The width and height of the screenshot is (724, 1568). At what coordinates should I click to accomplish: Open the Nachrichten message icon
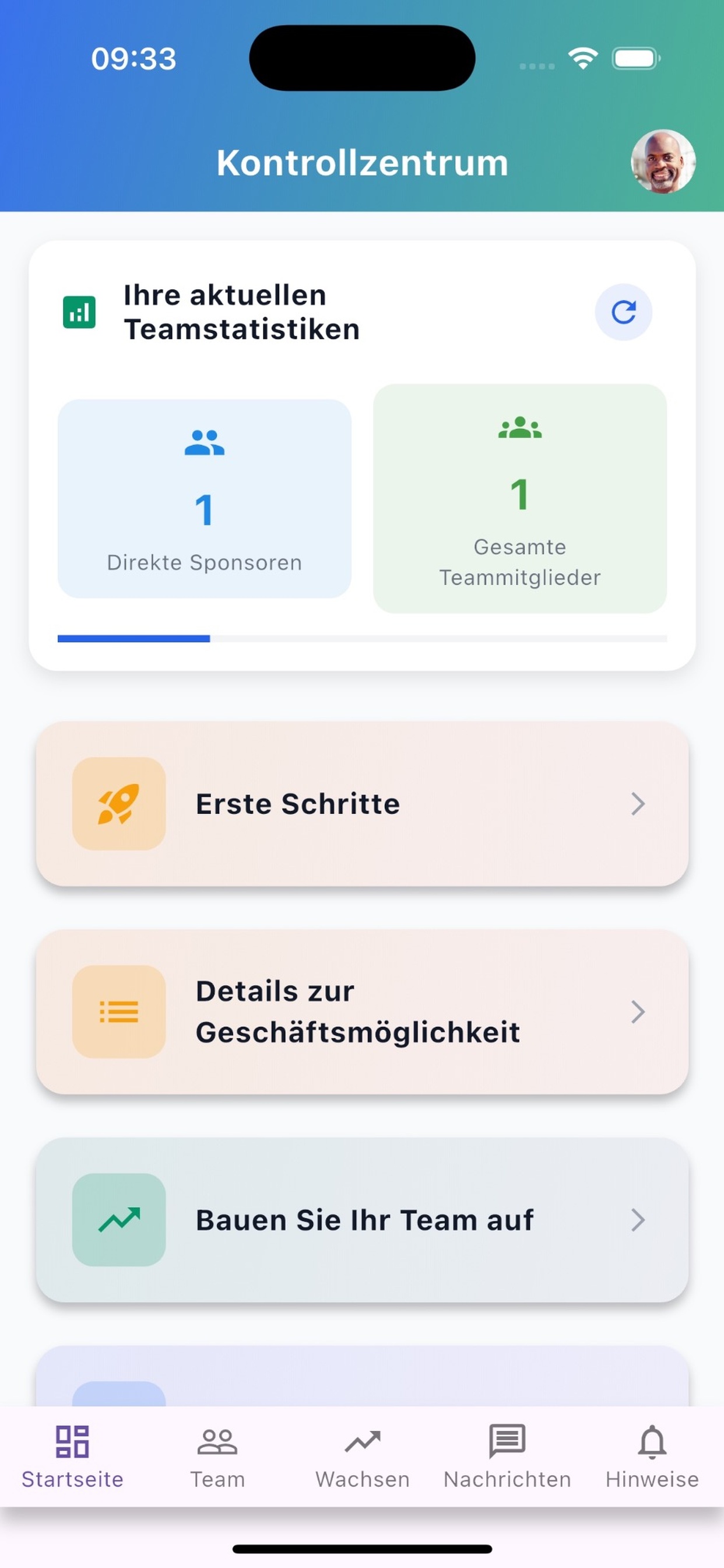pos(506,1441)
